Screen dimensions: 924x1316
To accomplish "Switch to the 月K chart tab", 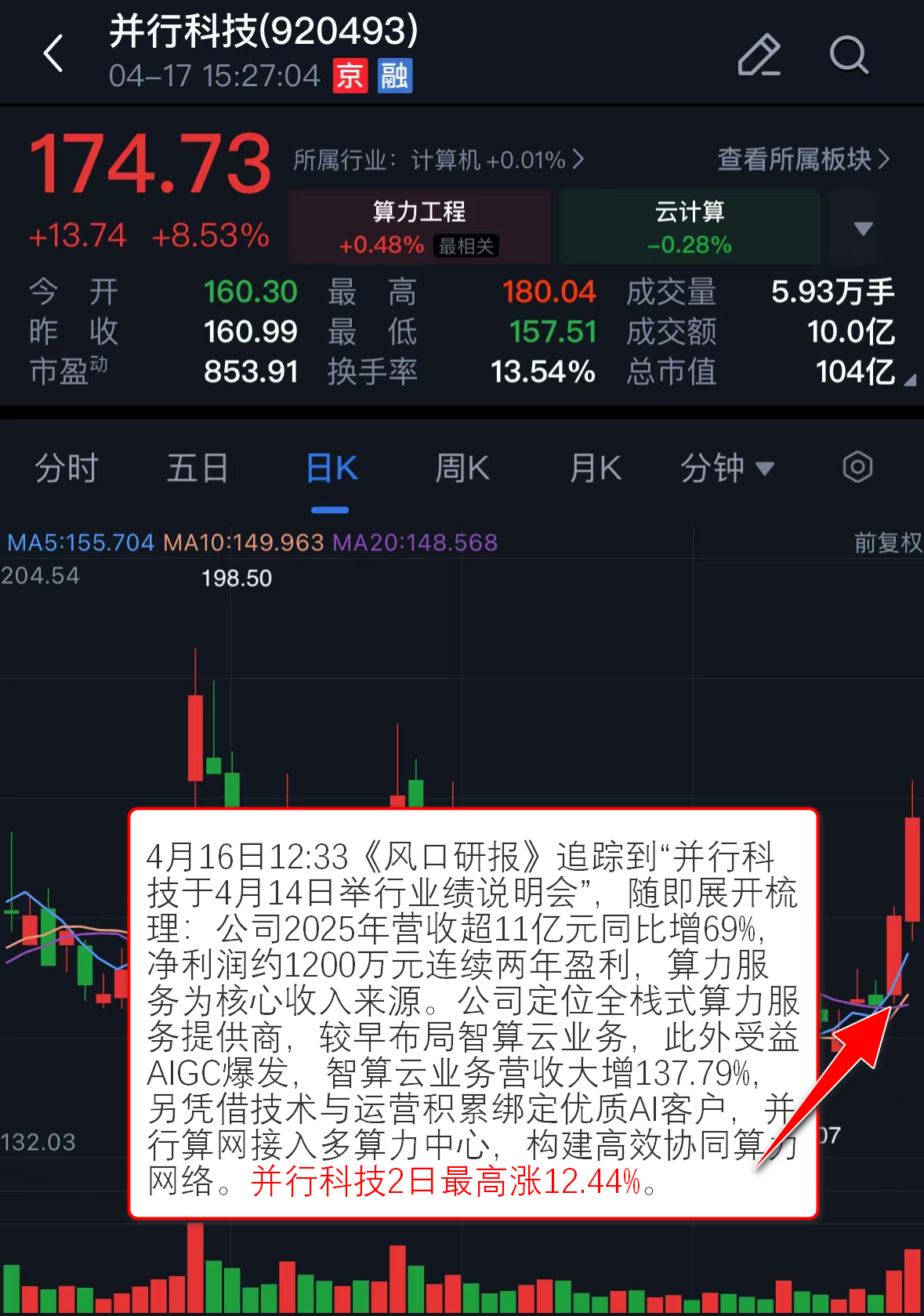I will (x=595, y=469).
